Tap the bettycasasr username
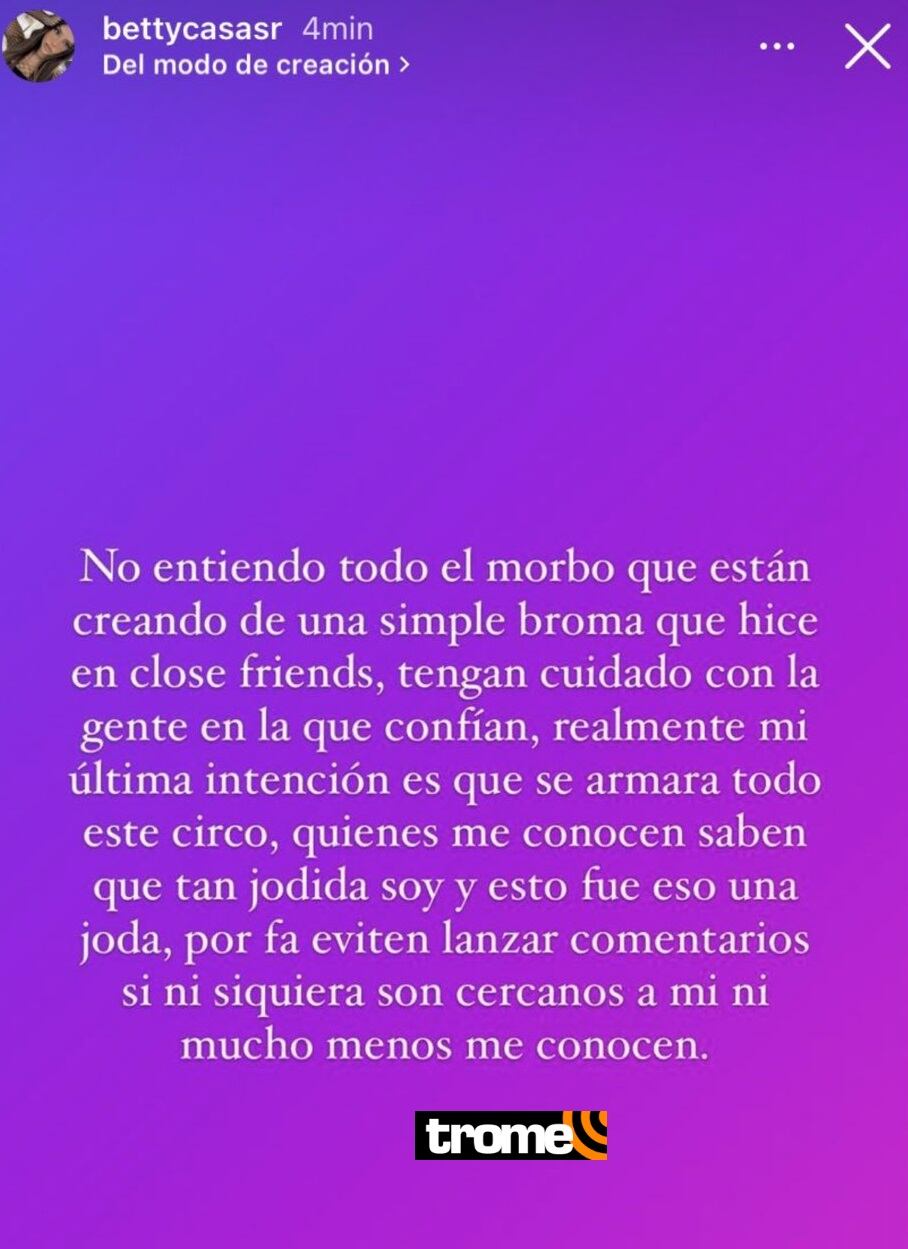Screen dimensions: 908x1249 pos(192,29)
